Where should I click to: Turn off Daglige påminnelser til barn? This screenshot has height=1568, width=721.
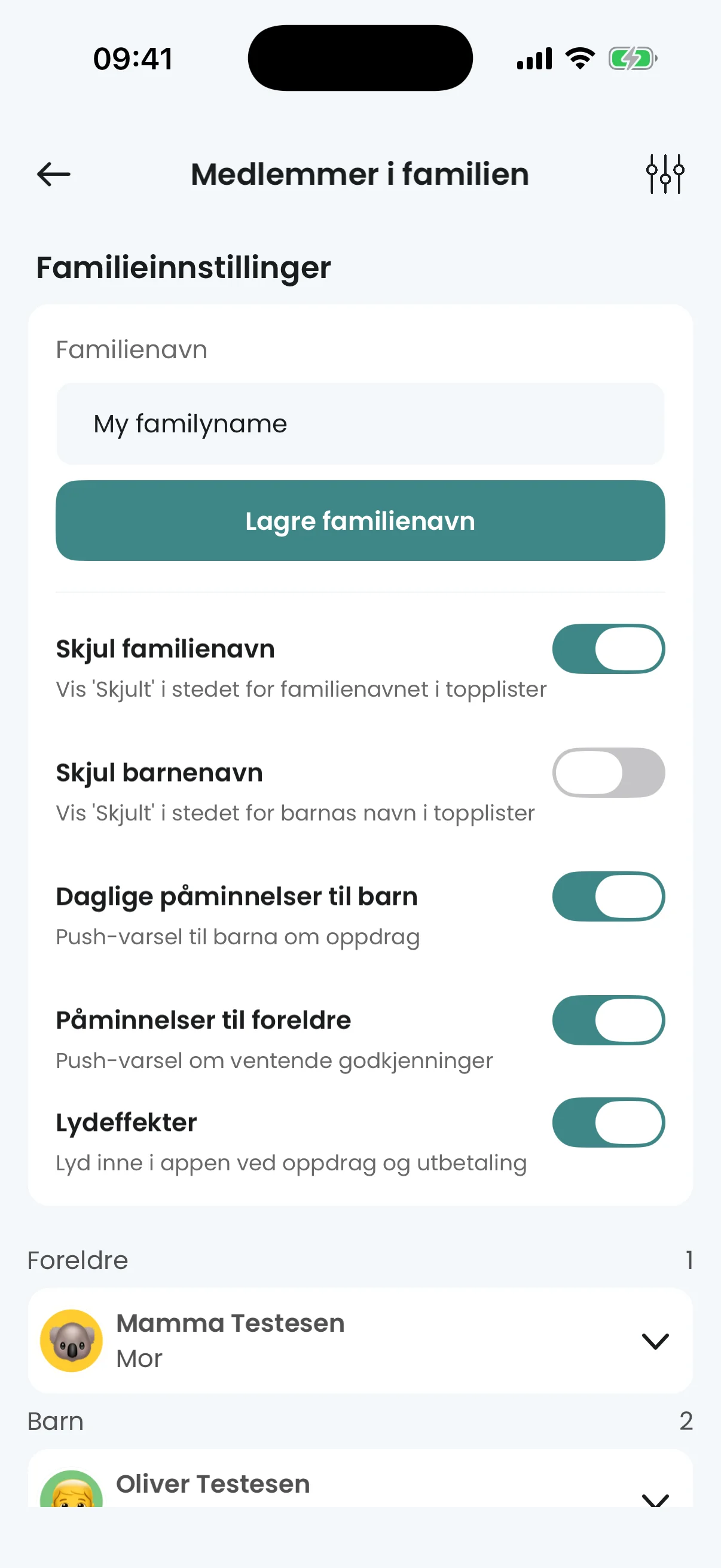(608, 896)
